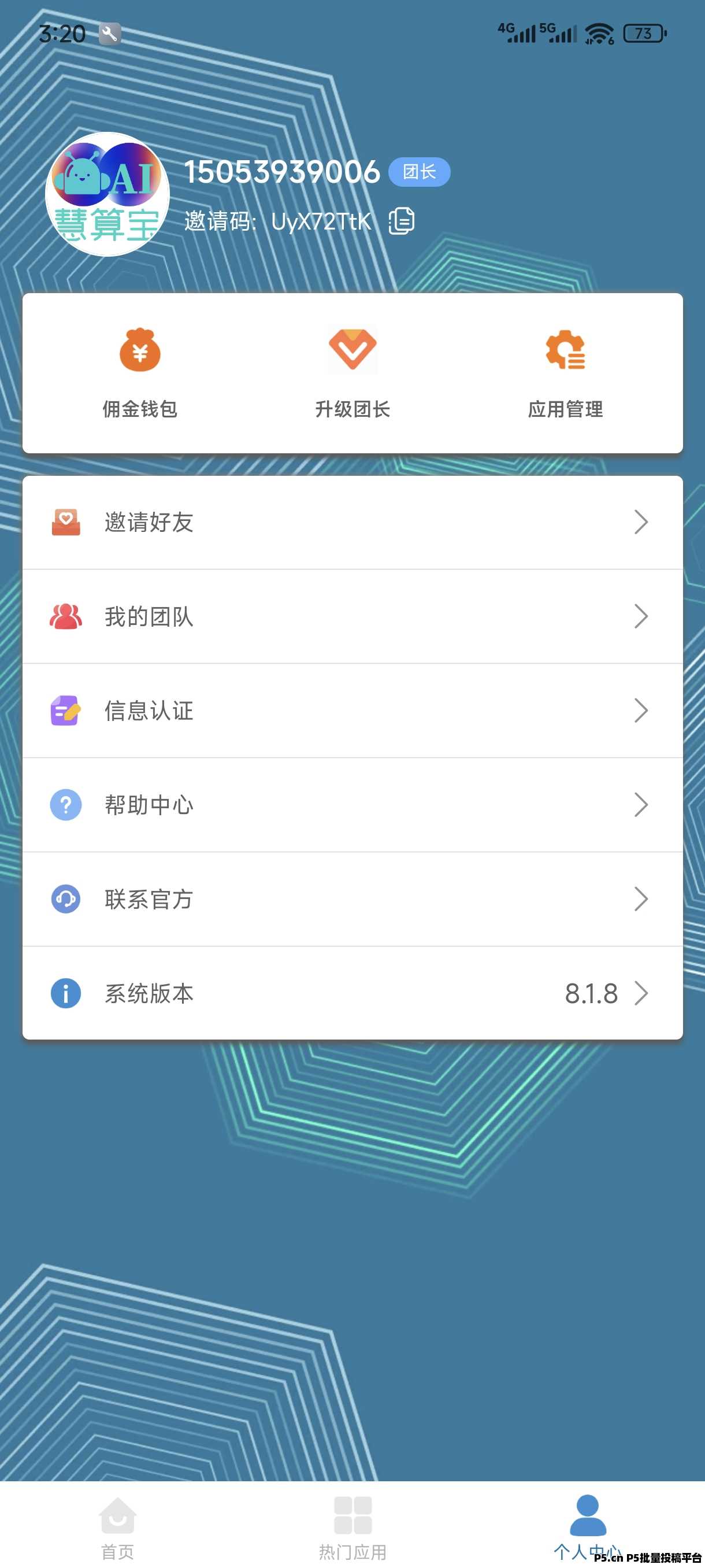Tap the copy icon beside invitation code

coord(401,220)
